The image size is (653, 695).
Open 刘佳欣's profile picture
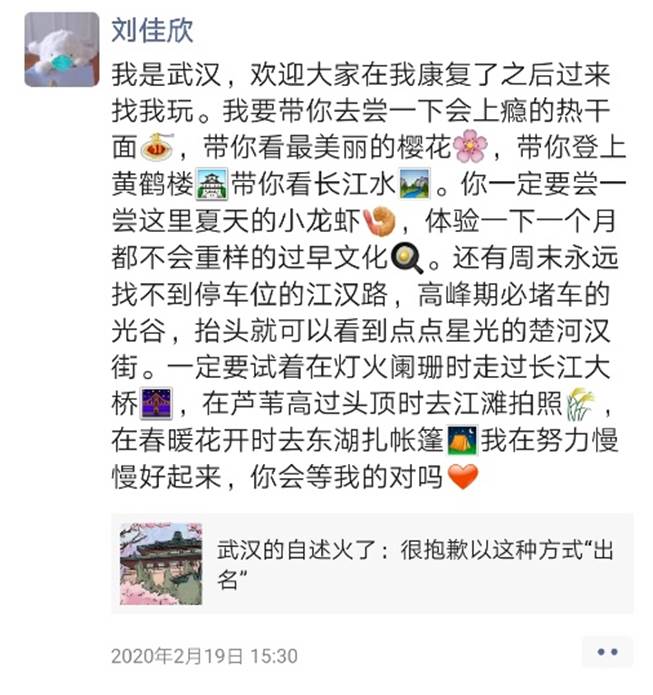61,50
